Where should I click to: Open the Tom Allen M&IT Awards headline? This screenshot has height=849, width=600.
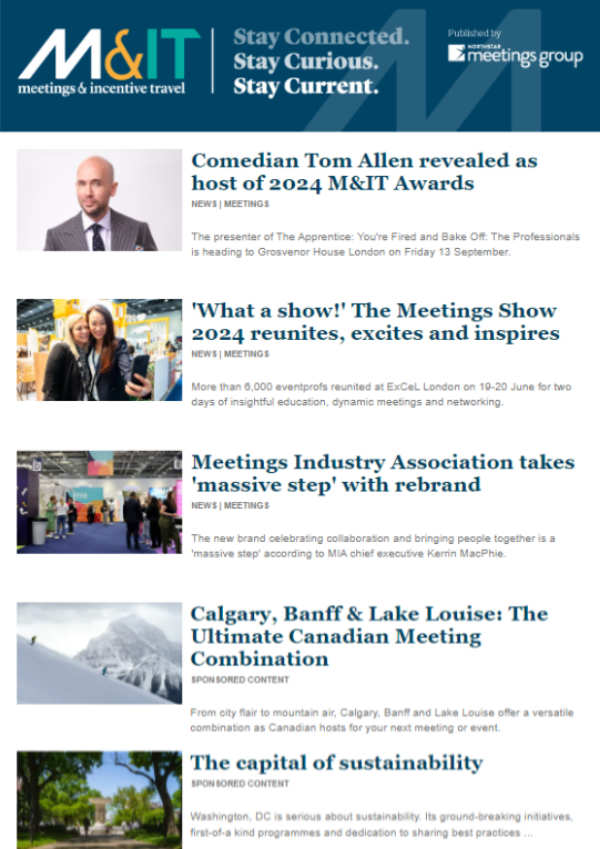[364, 172]
